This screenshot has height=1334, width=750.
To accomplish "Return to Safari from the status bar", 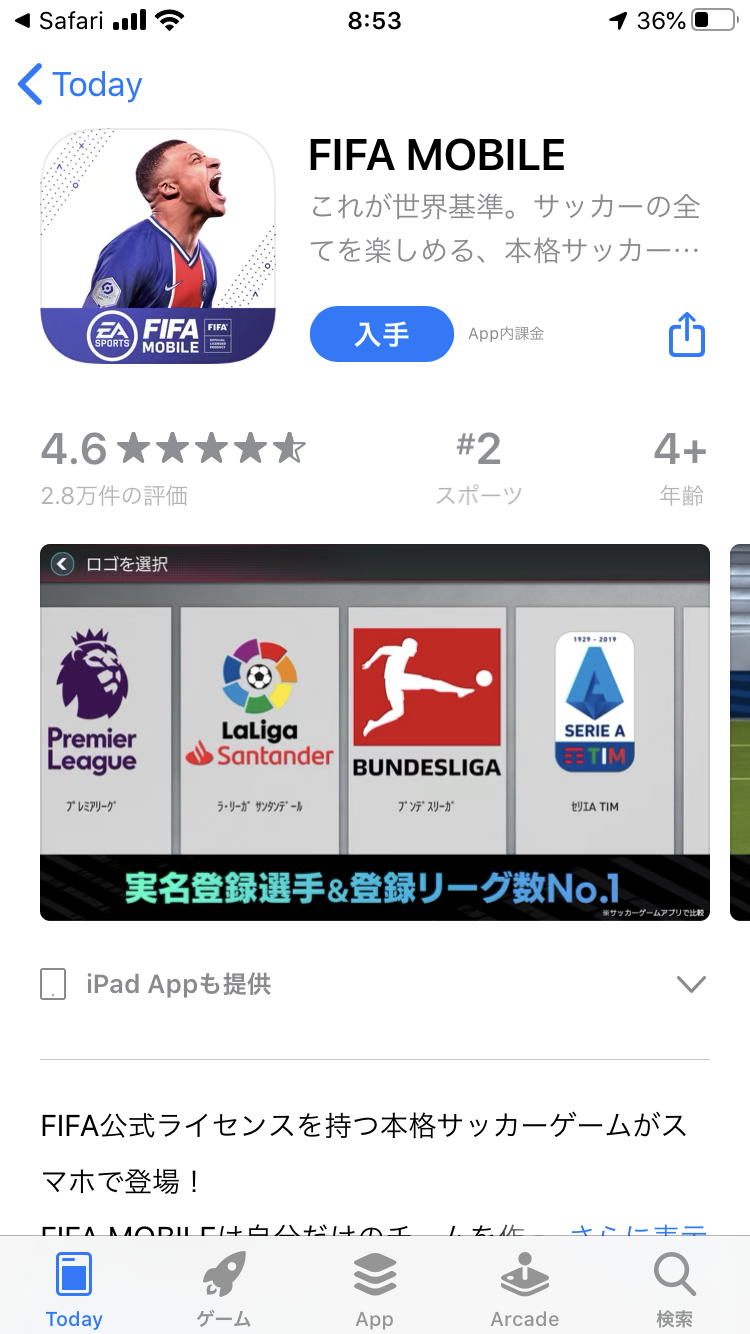I will point(60,20).
